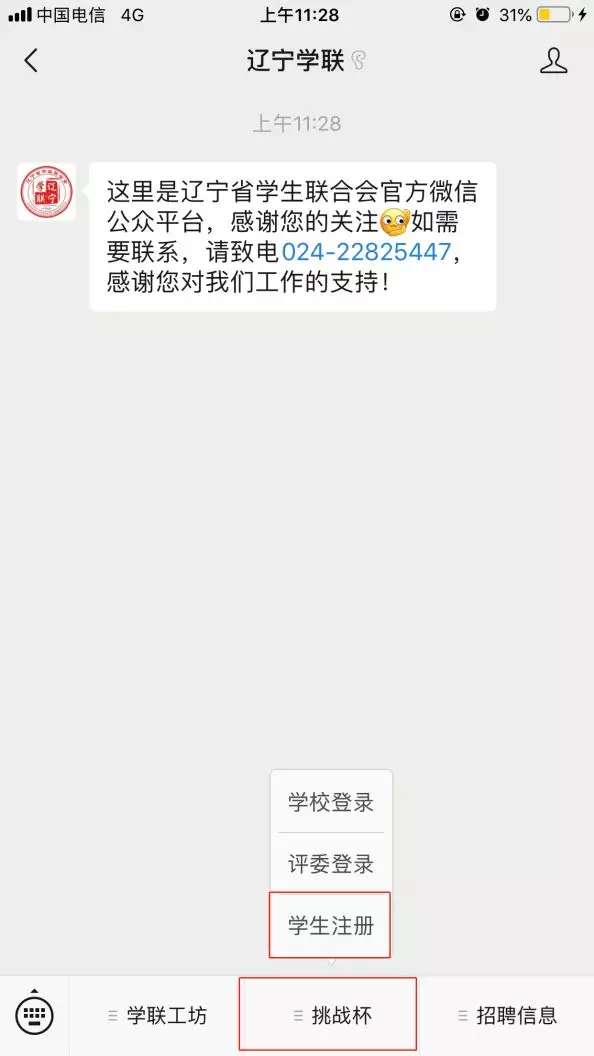Switch to keyboard input mode

[x=34, y=1014]
